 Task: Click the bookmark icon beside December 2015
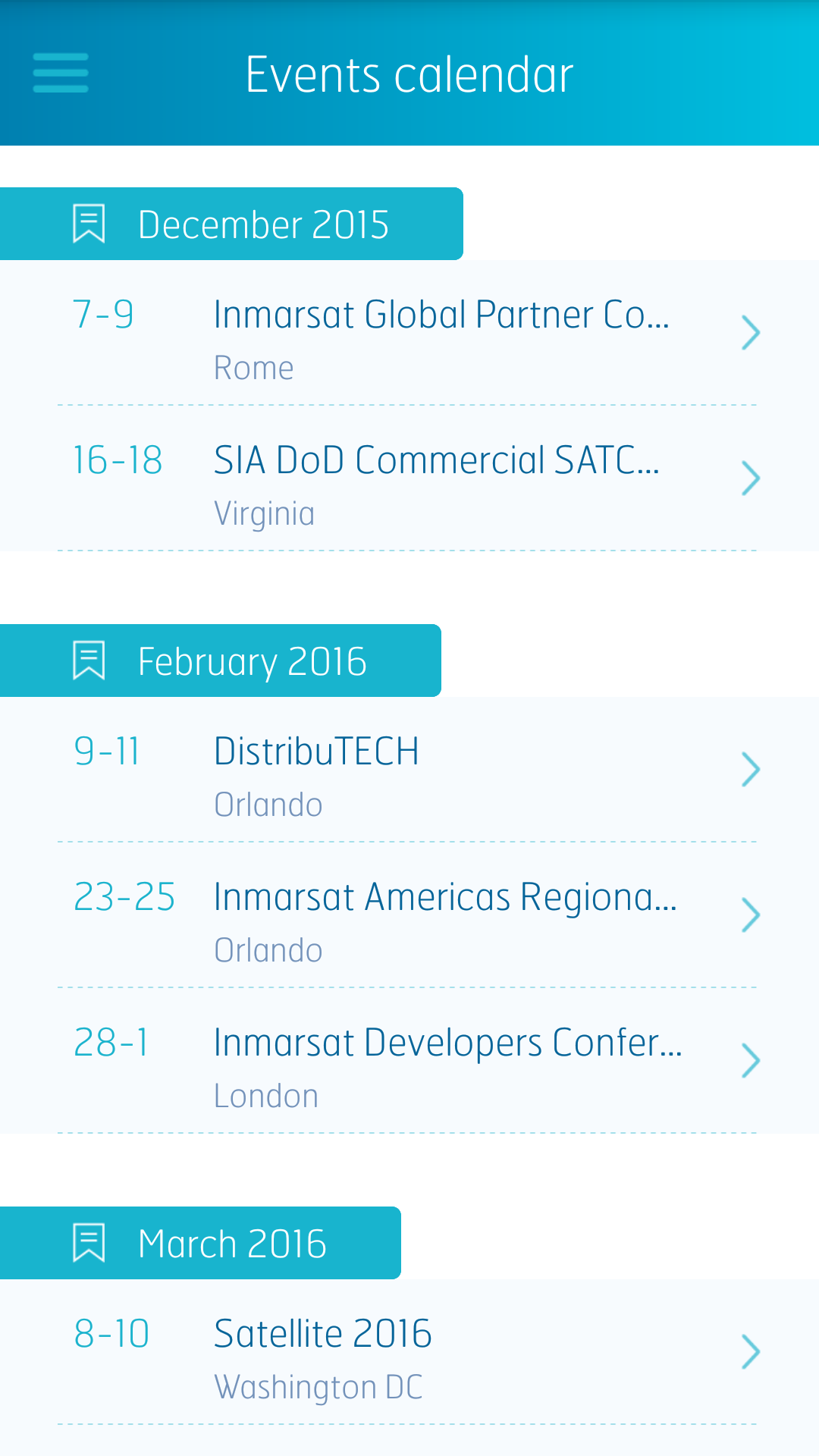click(89, 223)
